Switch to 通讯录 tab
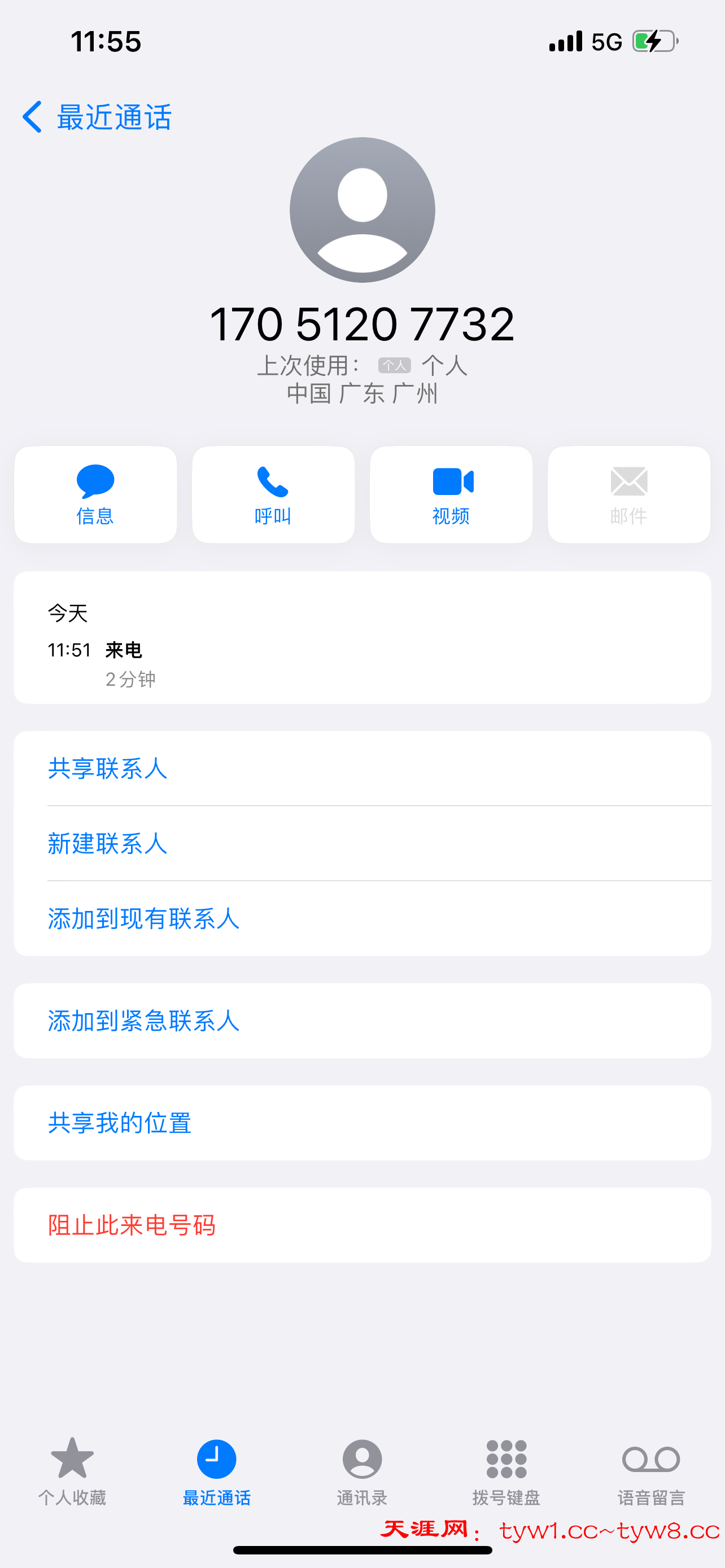725x1568 pixels. (x=362, y=1470)
